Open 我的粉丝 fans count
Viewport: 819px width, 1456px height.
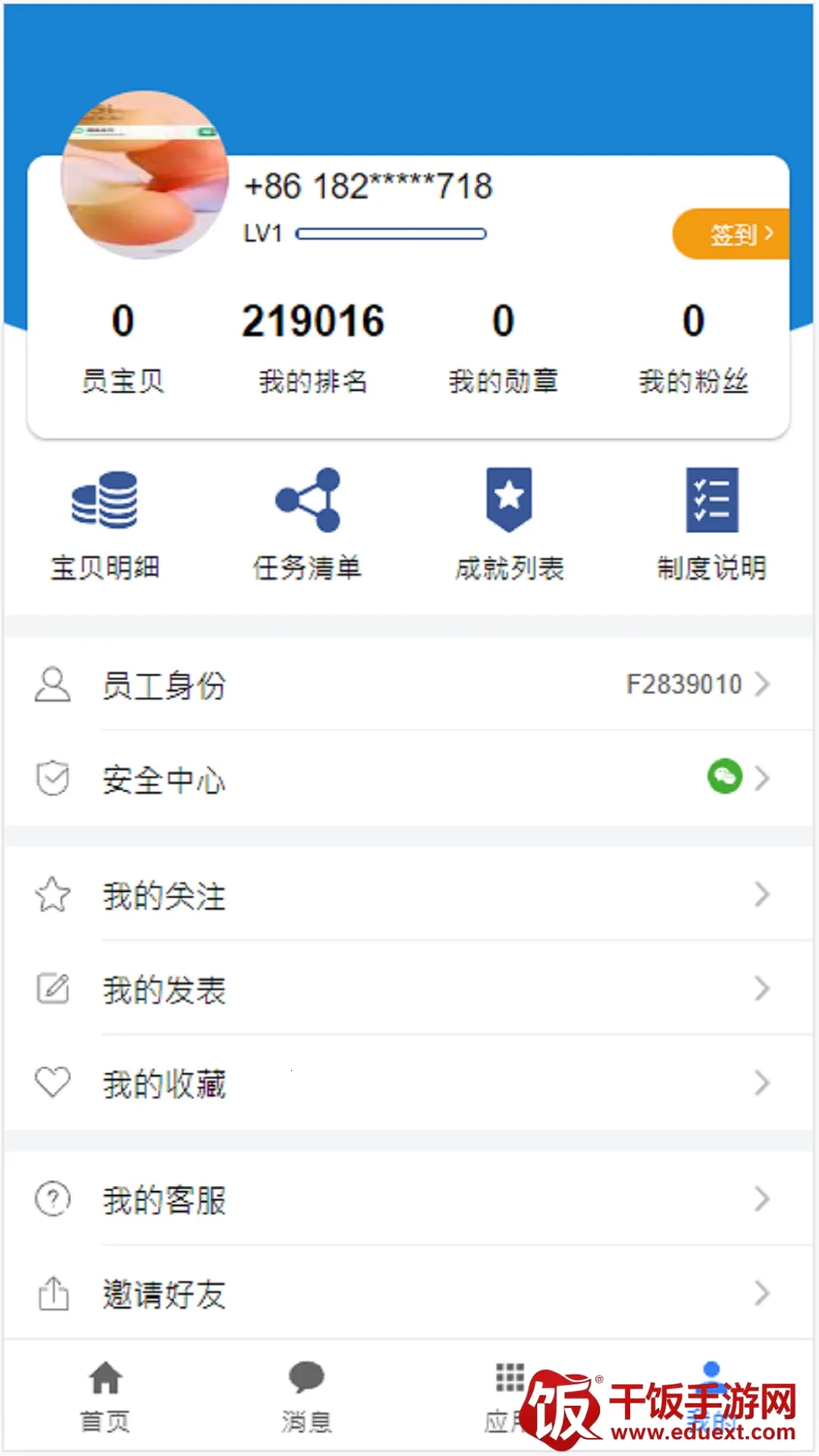pos(693,347)
